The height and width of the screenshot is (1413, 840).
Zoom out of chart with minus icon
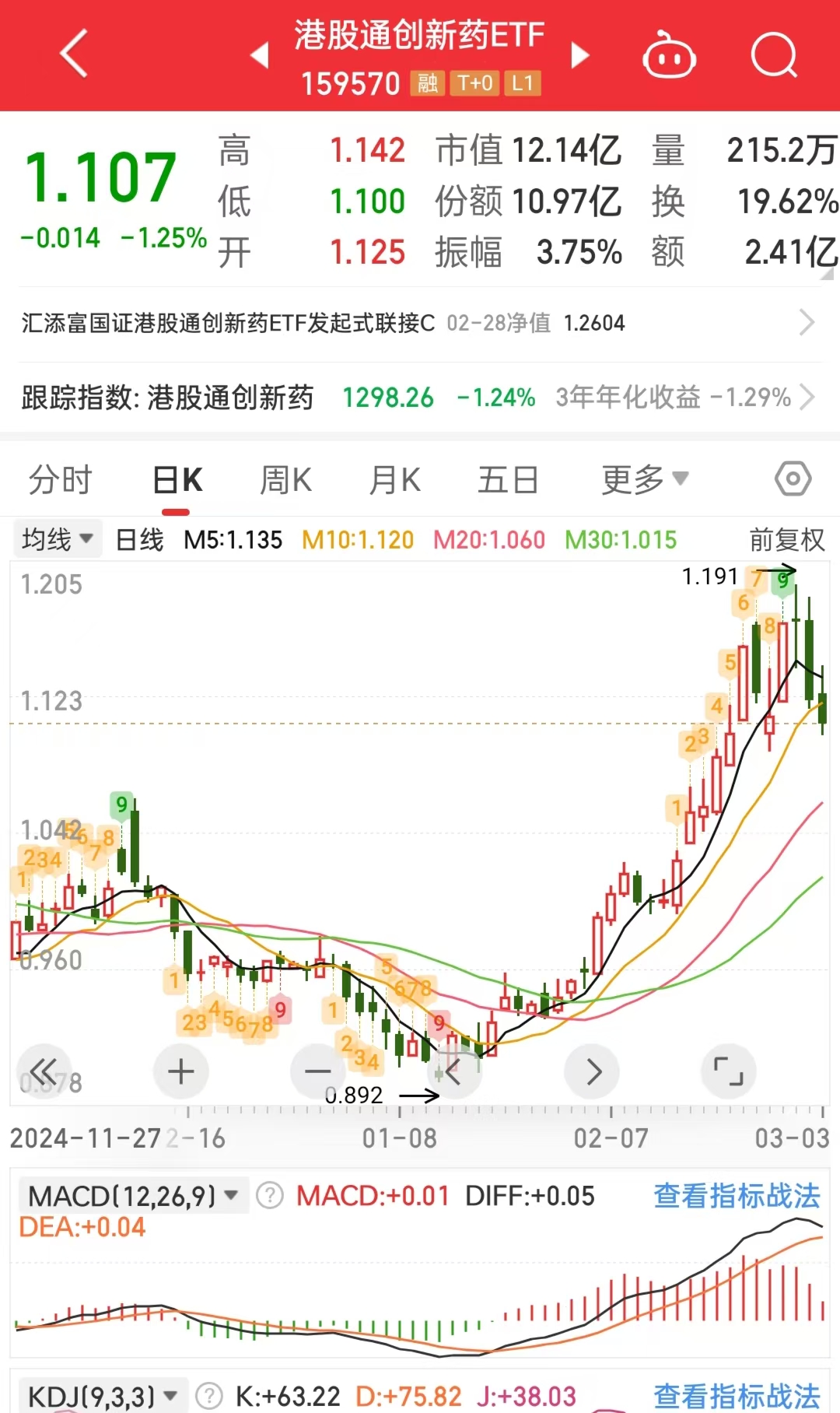318,1071
